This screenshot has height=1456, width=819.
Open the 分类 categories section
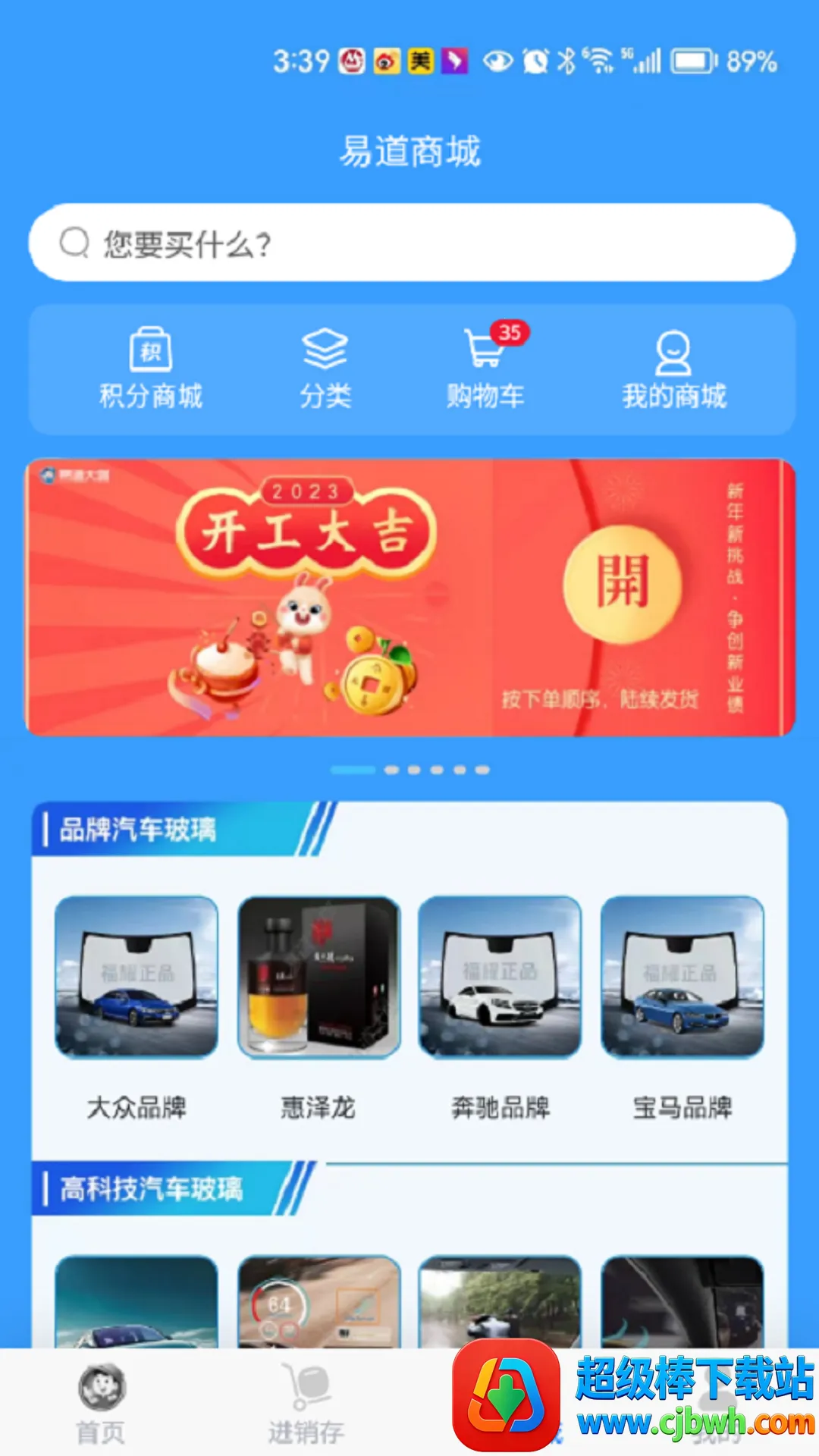click(x=325, y=369)
